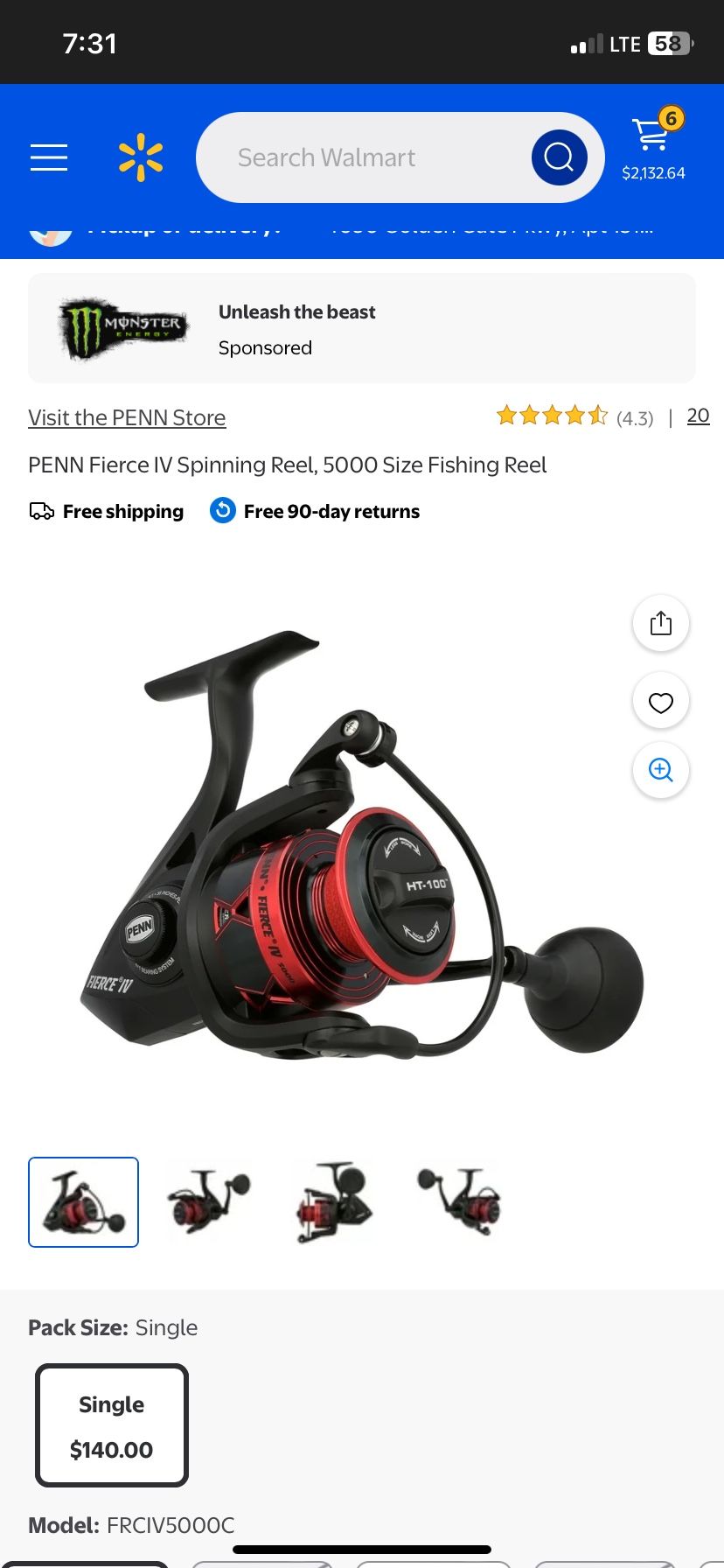
Task: Add the reel to favorites via heart icon
Action: 660,701
